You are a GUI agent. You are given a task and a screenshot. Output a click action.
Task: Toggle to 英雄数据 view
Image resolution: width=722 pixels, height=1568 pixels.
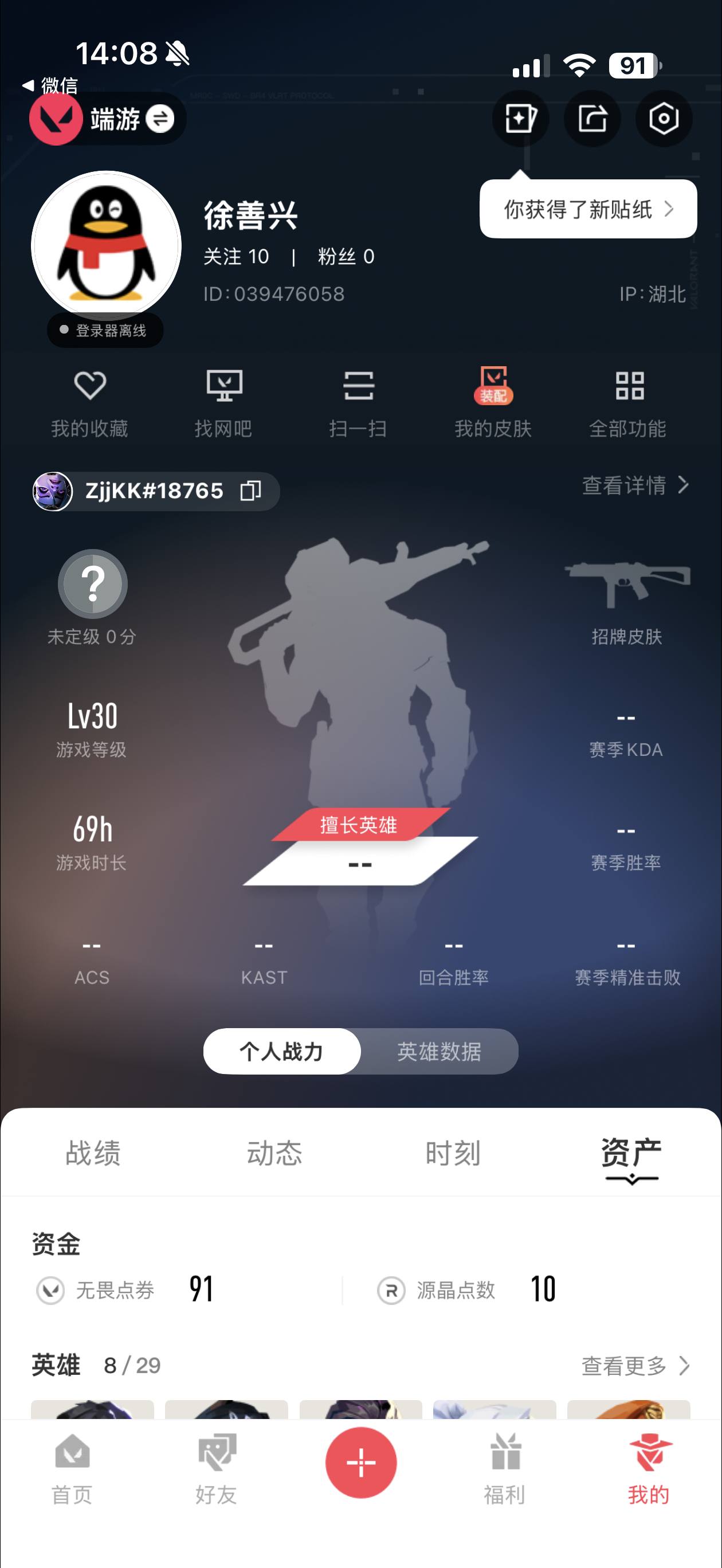(439, 1051)
